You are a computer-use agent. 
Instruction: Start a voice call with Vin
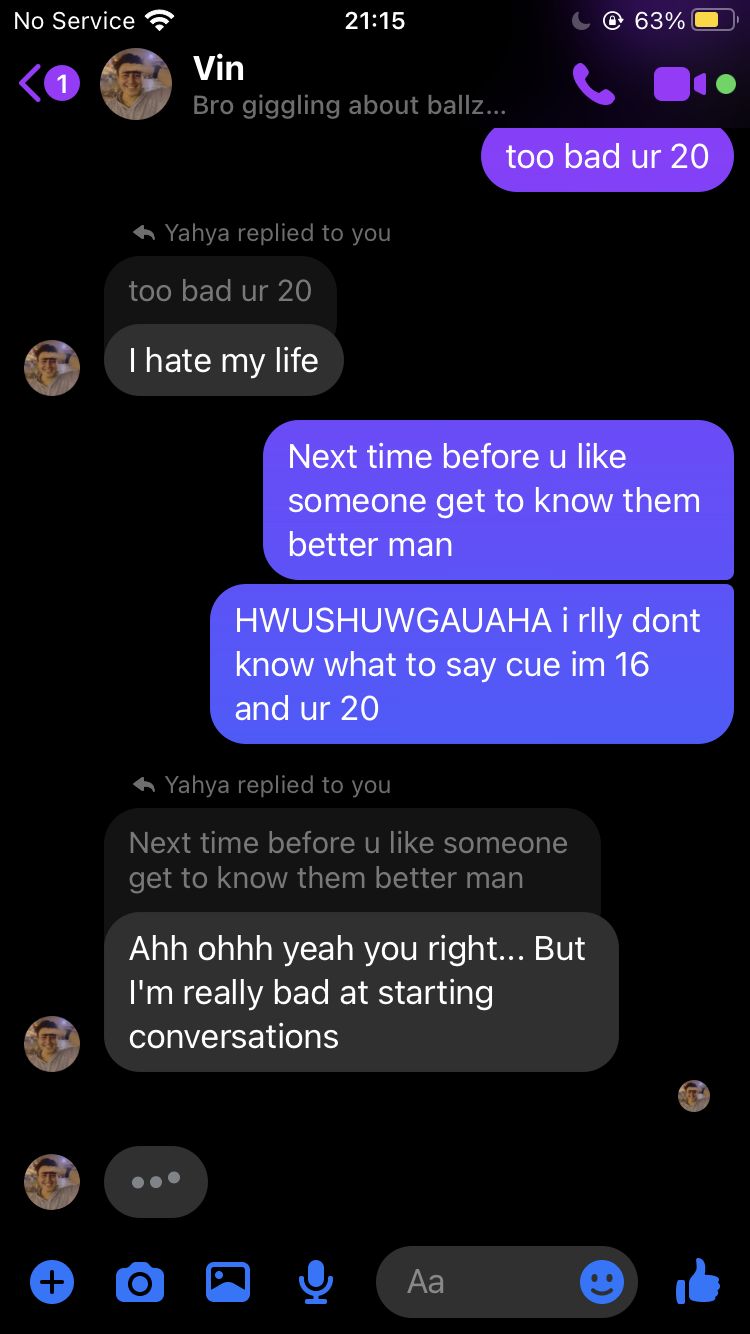pyautogui.click(x=593, y=84)
